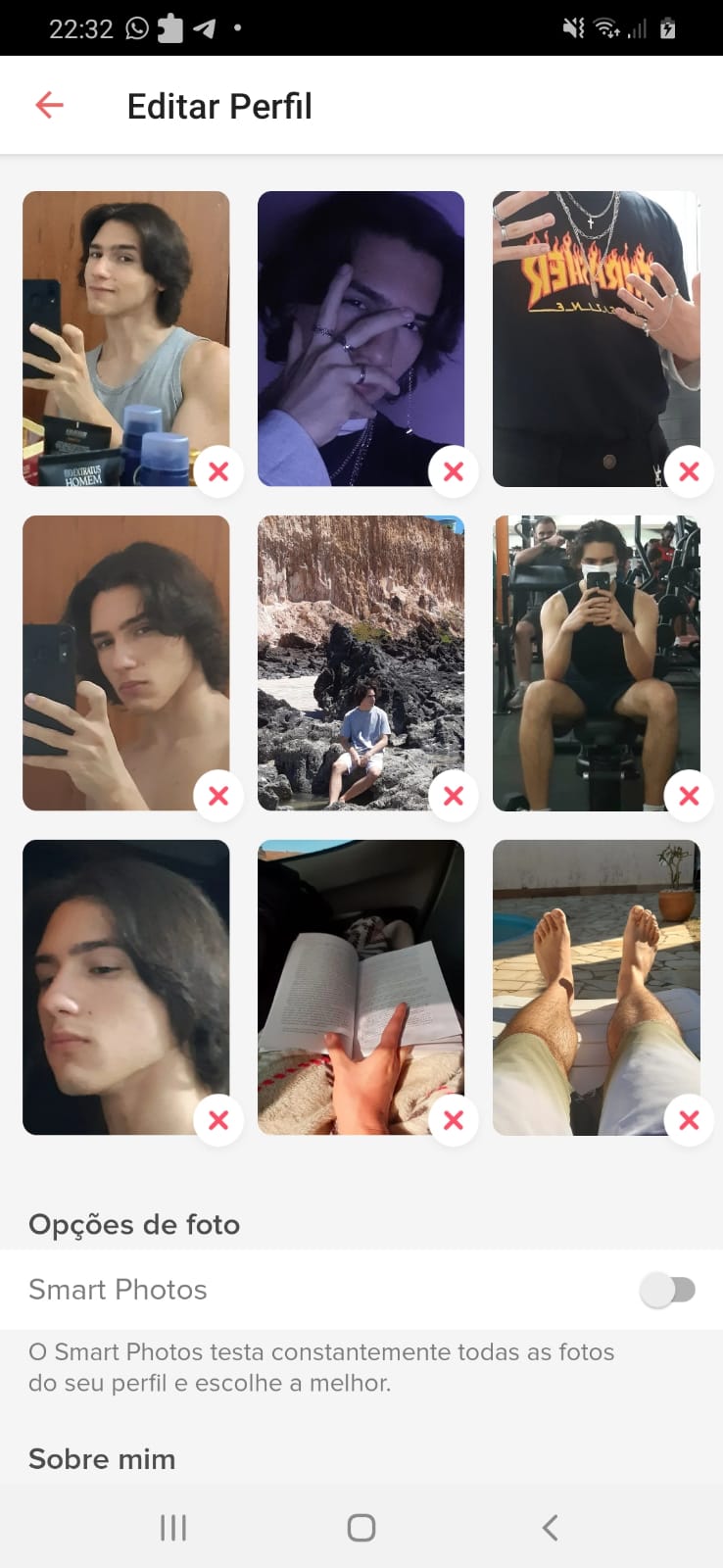723x1568 pixels.
Task: Delete the open book photo
Action: point(454,1119)
